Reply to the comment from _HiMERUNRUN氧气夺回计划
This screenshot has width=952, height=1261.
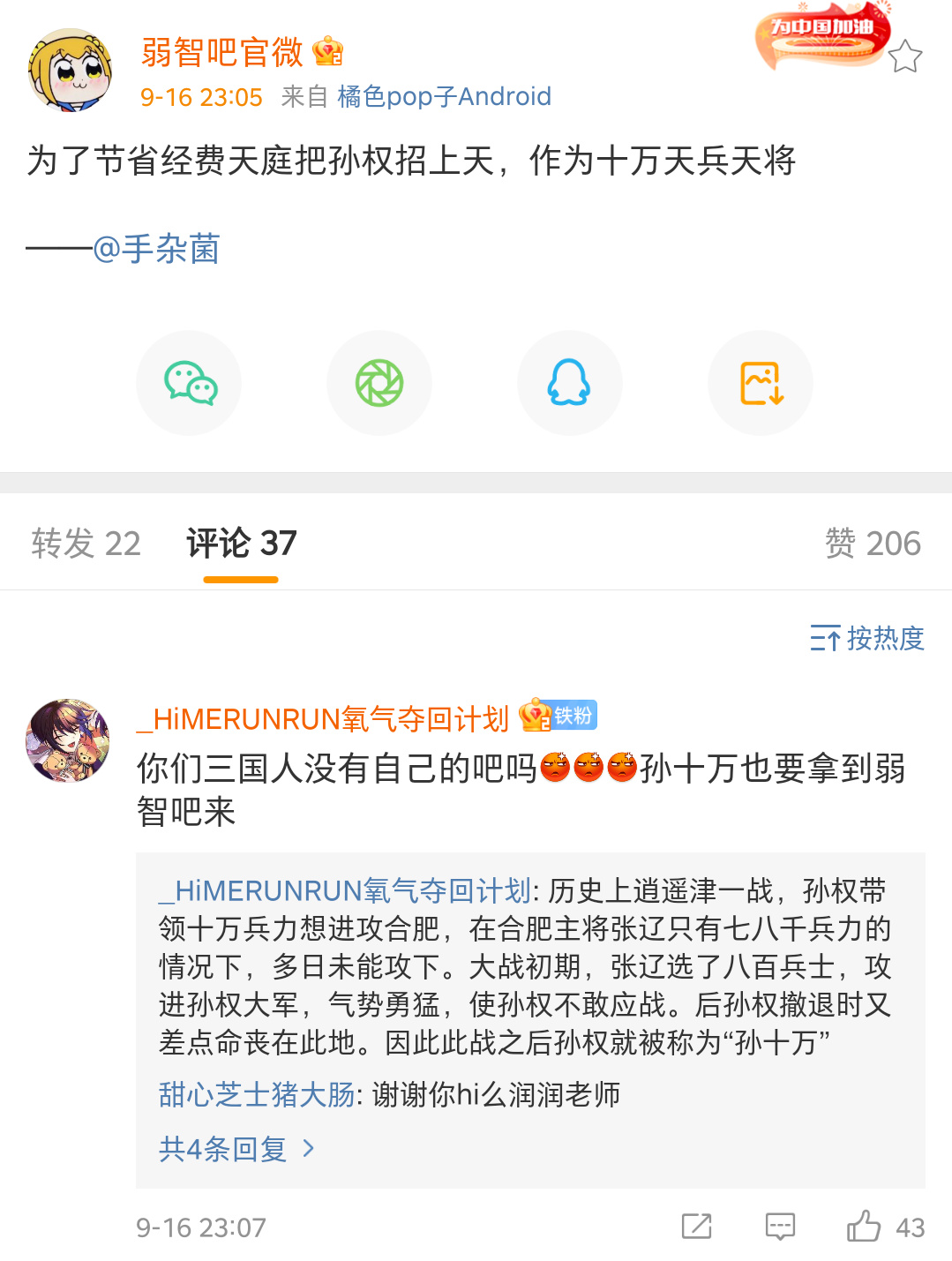pyautogui.click(x=780, y=1226)
